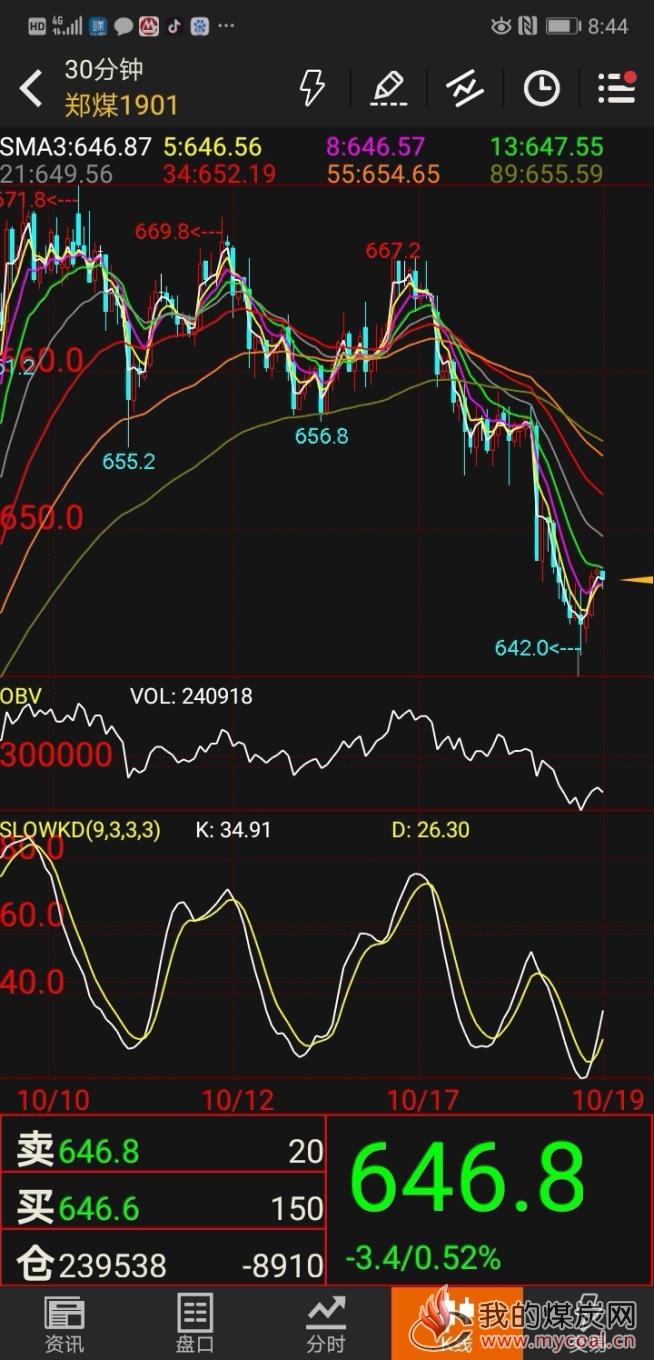Open the list menu with red dot
Viewport: 654px width, 1360px height.
pyautogui.click(x=617, y=88)
